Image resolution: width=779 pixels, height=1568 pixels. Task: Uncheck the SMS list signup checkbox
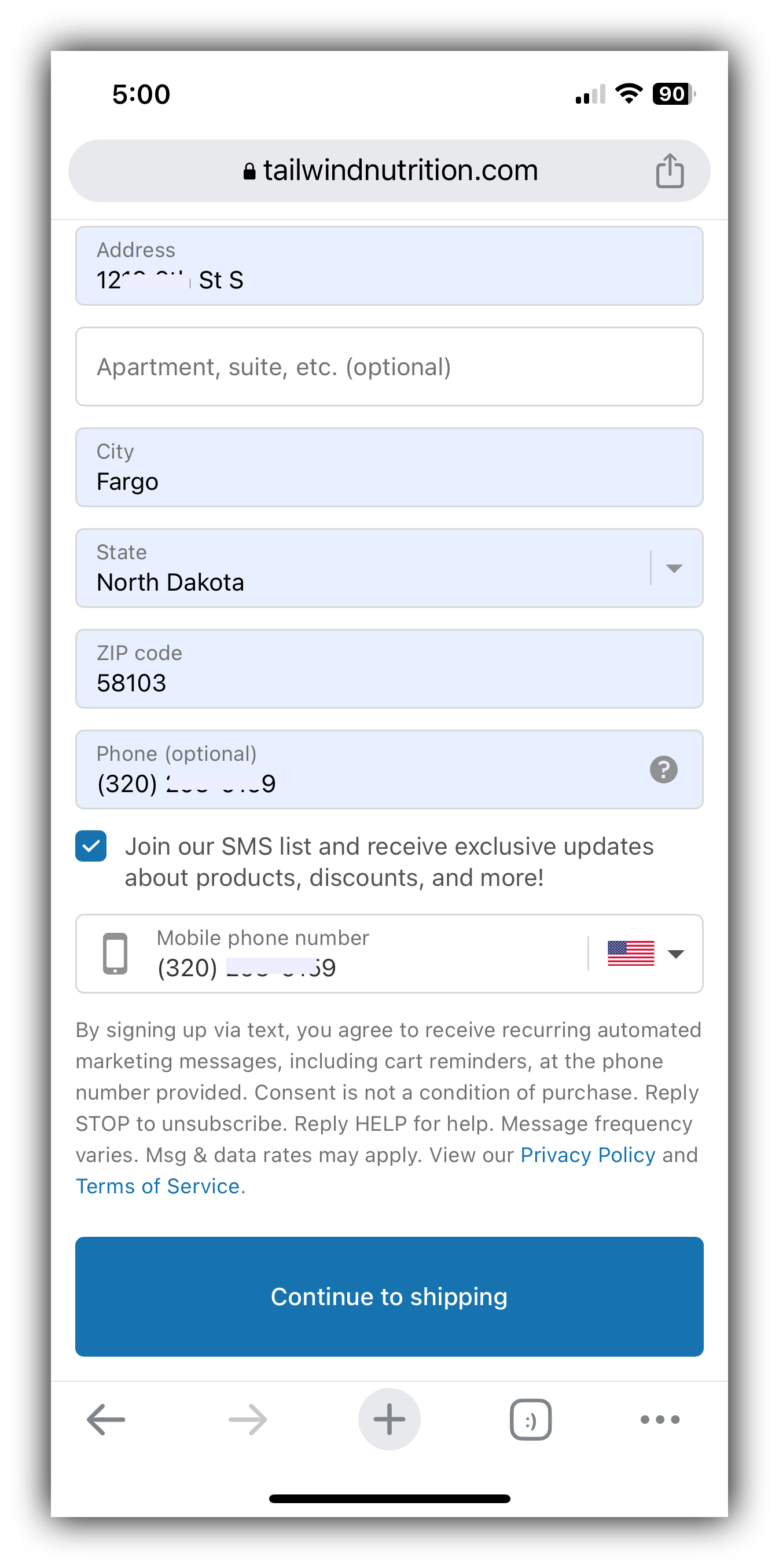click(91, 846)
